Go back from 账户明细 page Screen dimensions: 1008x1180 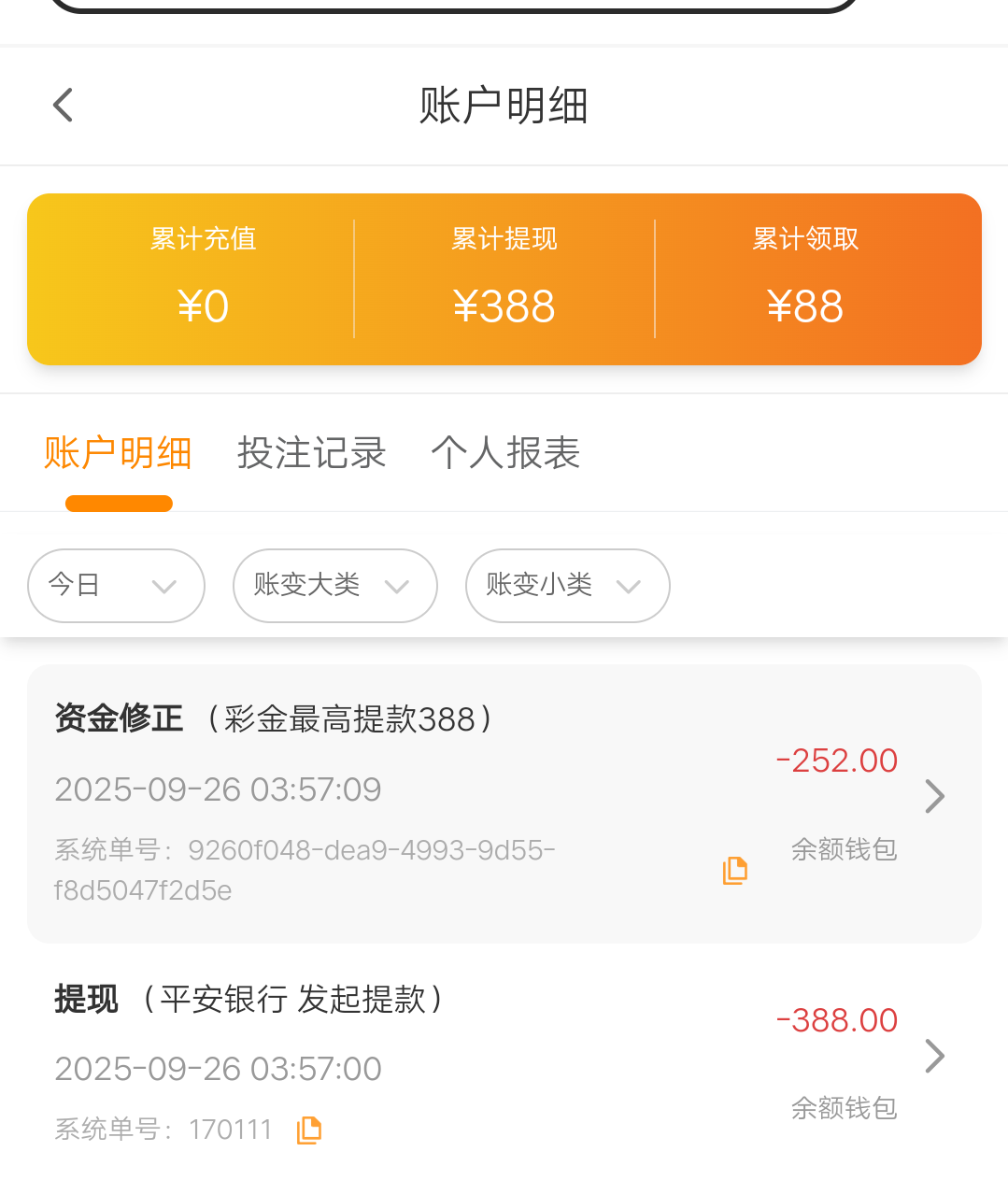click(x=63, y=105)
